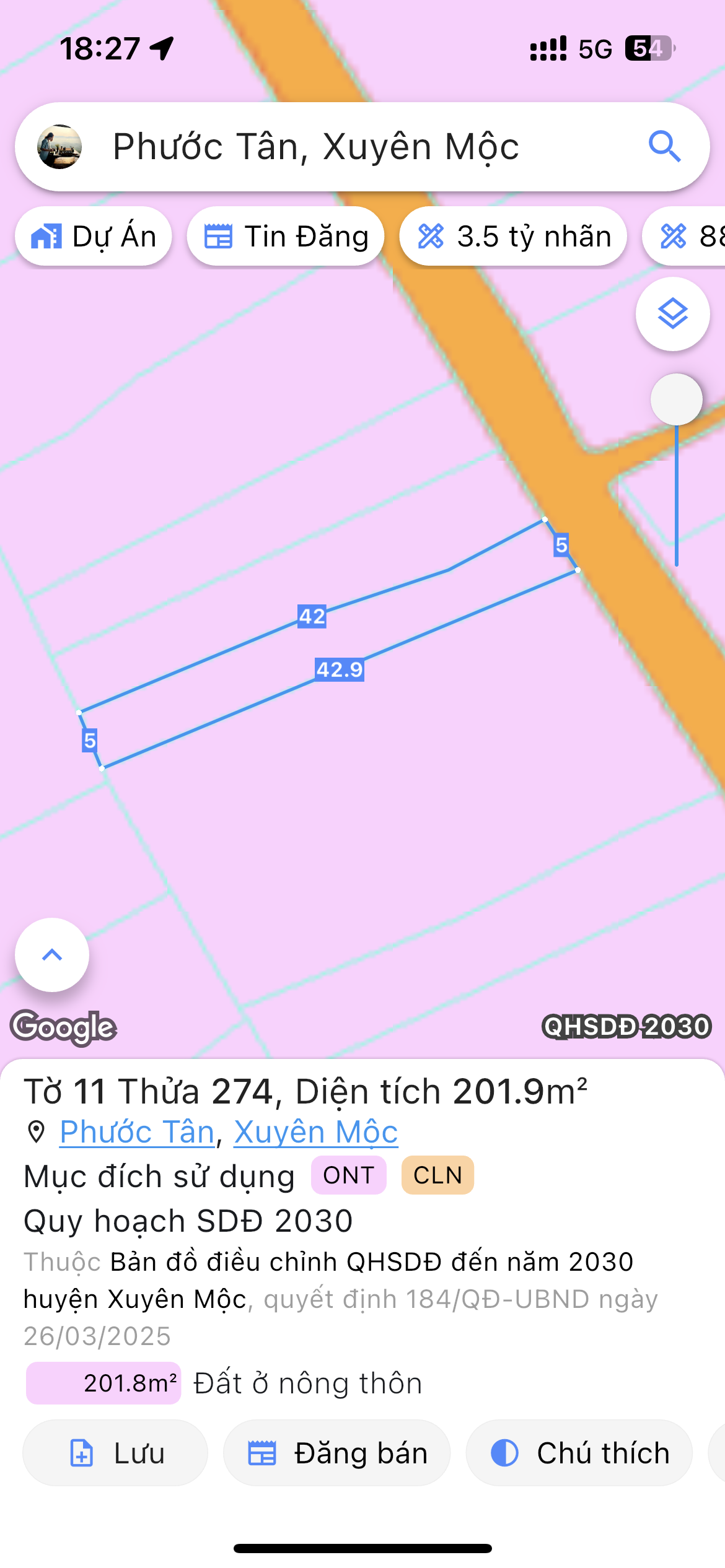Select the 3.5 tỷ nhãn chip

[513, 237]
